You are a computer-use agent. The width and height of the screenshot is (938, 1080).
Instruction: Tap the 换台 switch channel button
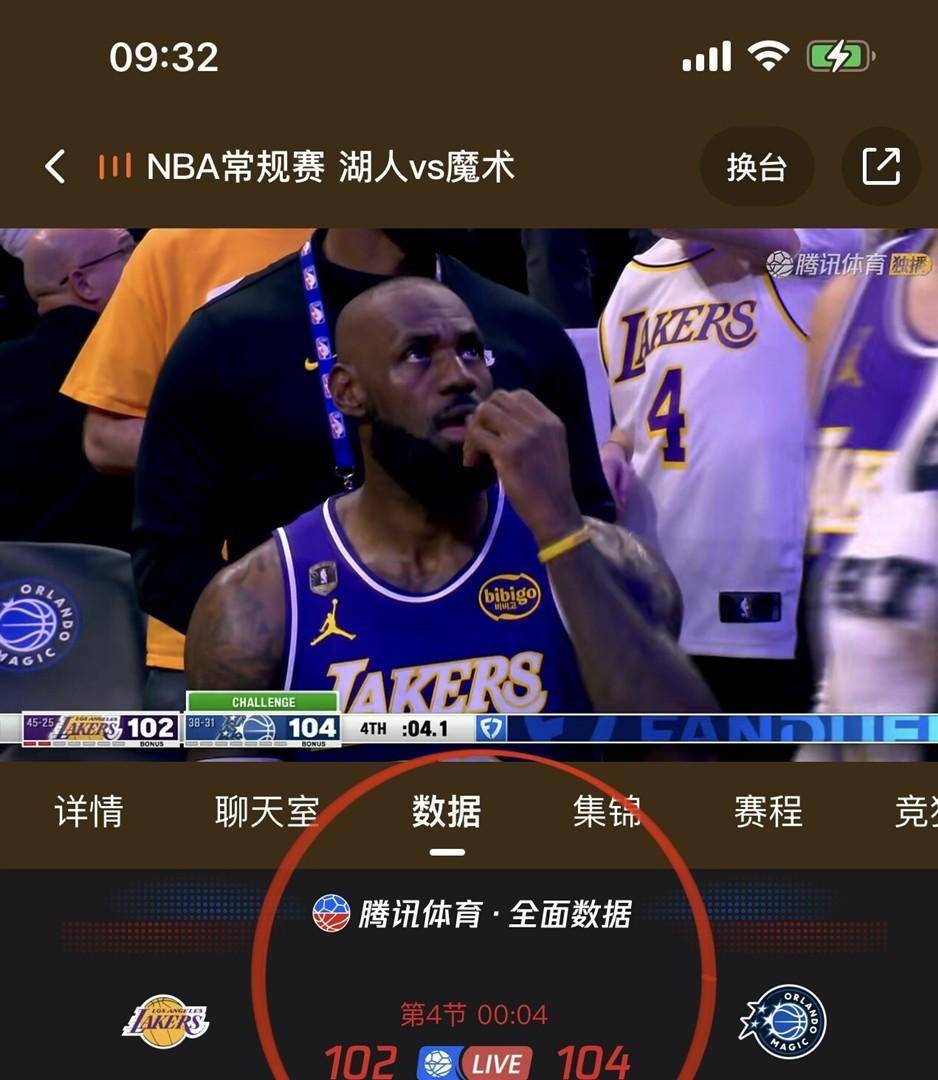point(756,167)
